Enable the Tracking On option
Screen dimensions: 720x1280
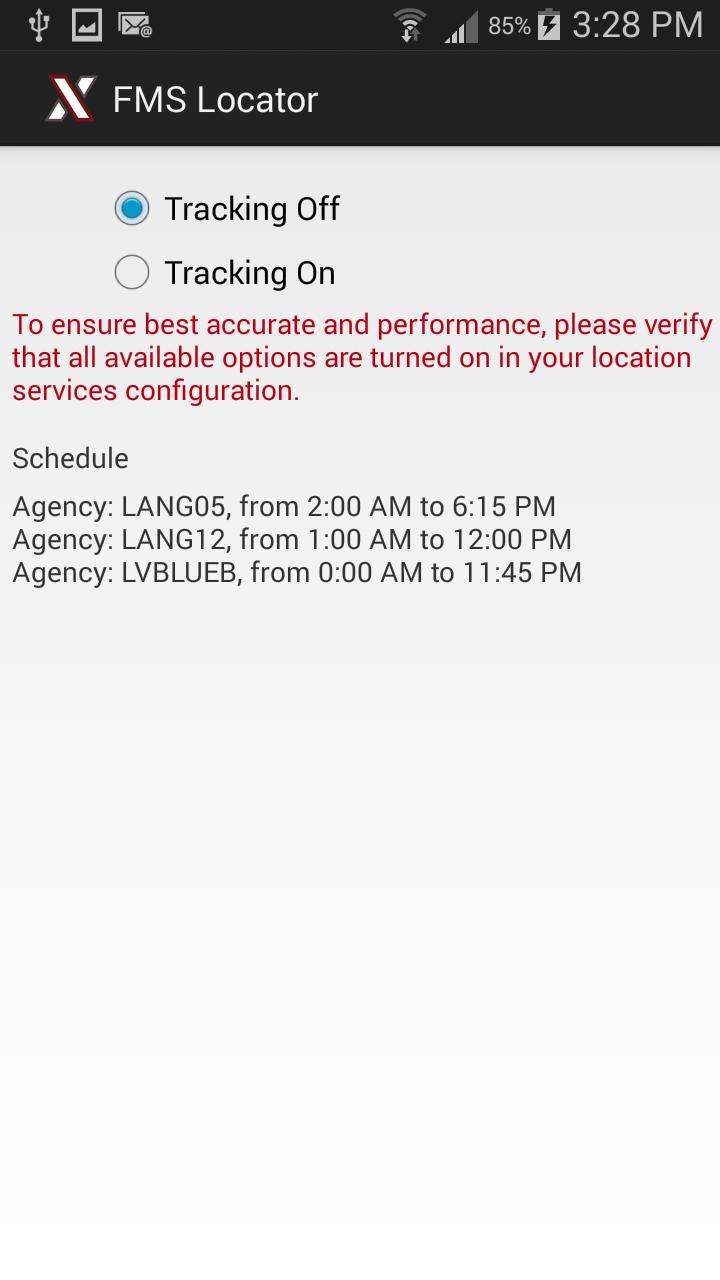pyautogui.click(x=132, y=272)
